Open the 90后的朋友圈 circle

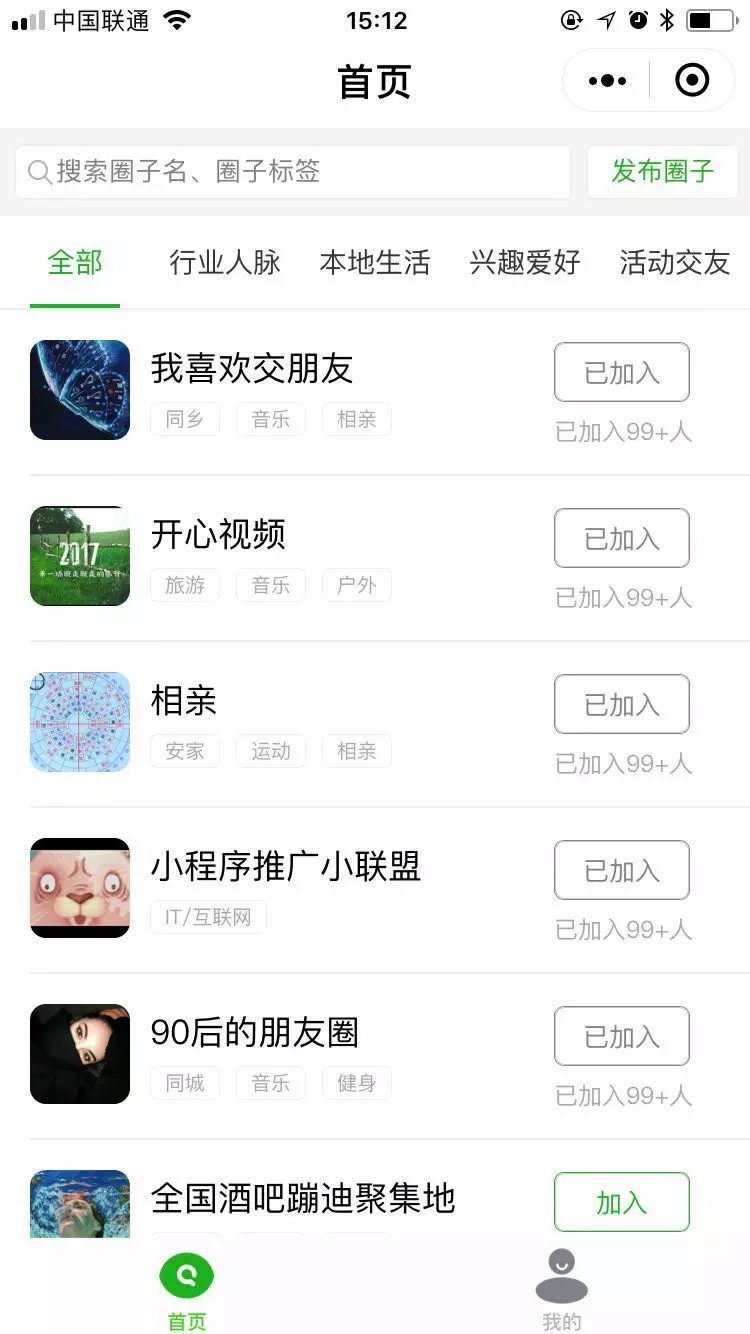click(x=375, y=1056)
